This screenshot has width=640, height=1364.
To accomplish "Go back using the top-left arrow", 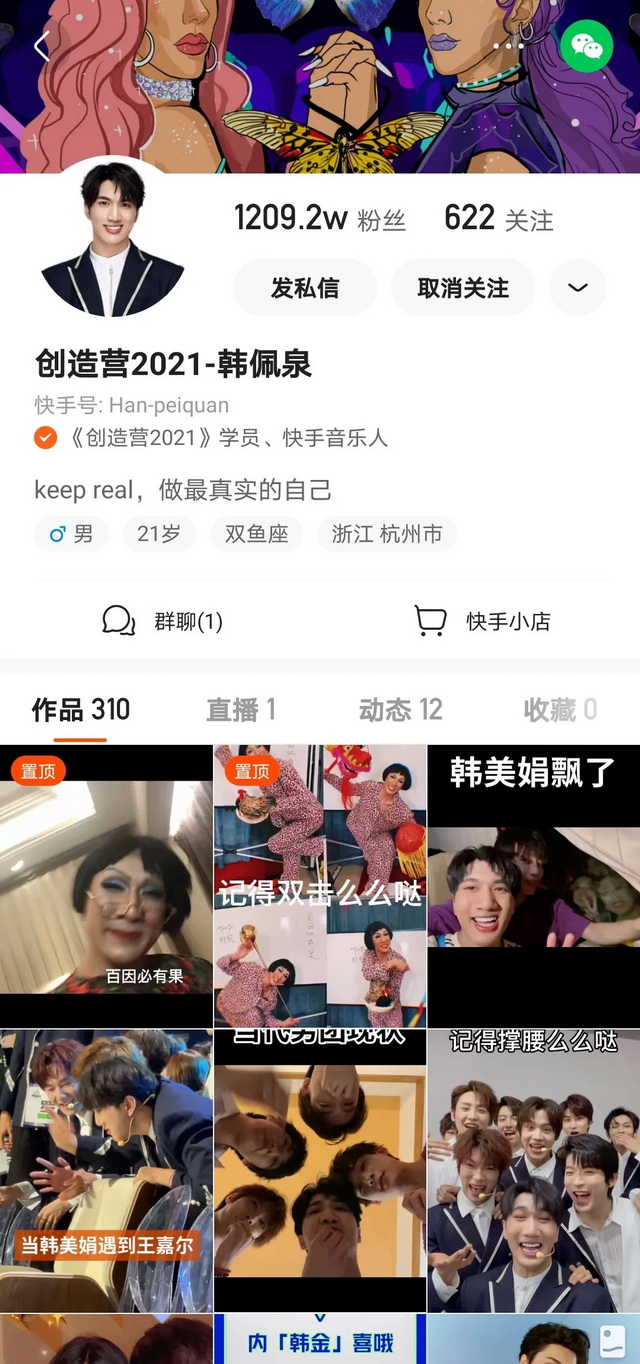I will pos(42,47).
